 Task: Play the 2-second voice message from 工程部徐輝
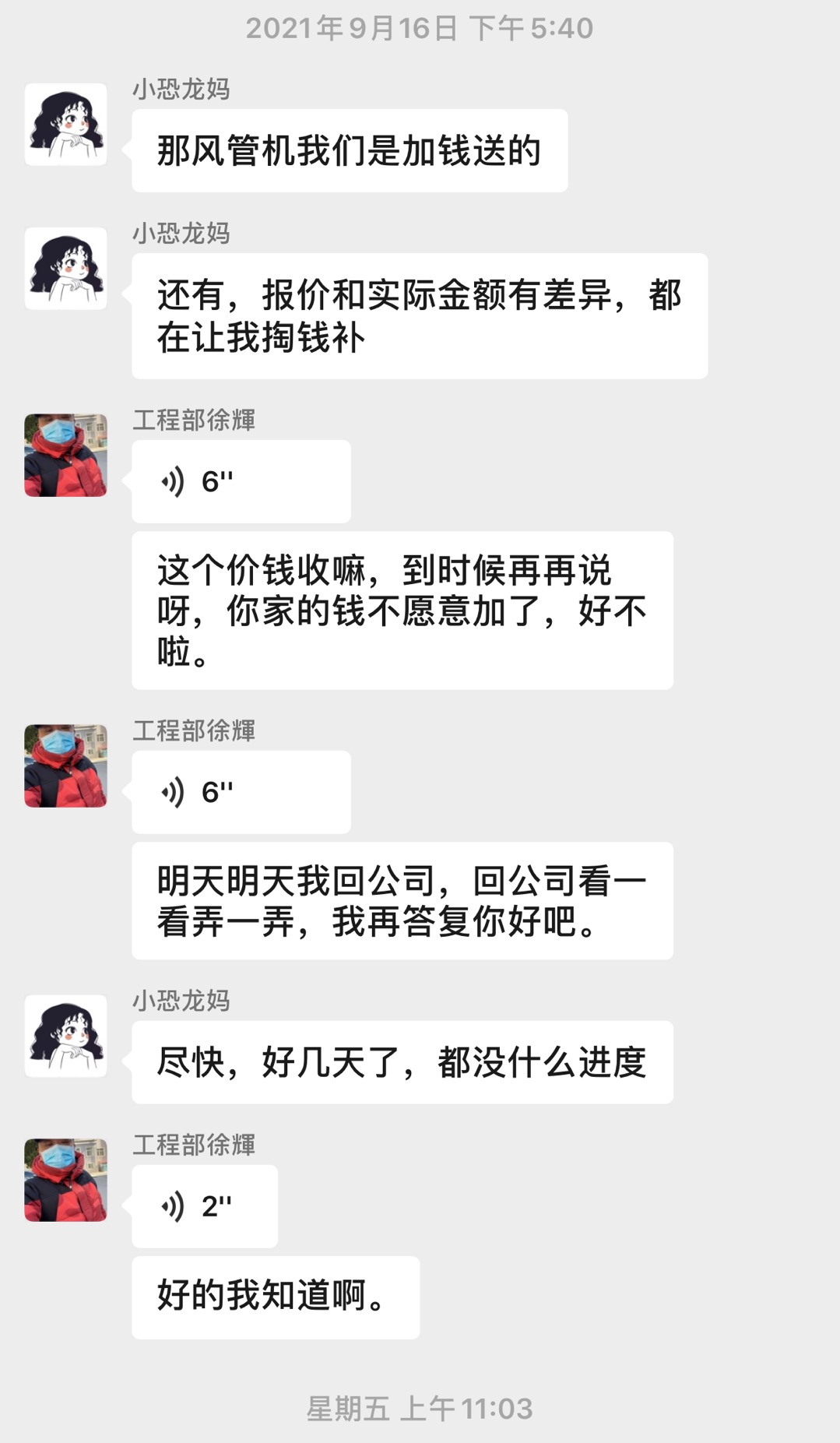(204, 1205)
